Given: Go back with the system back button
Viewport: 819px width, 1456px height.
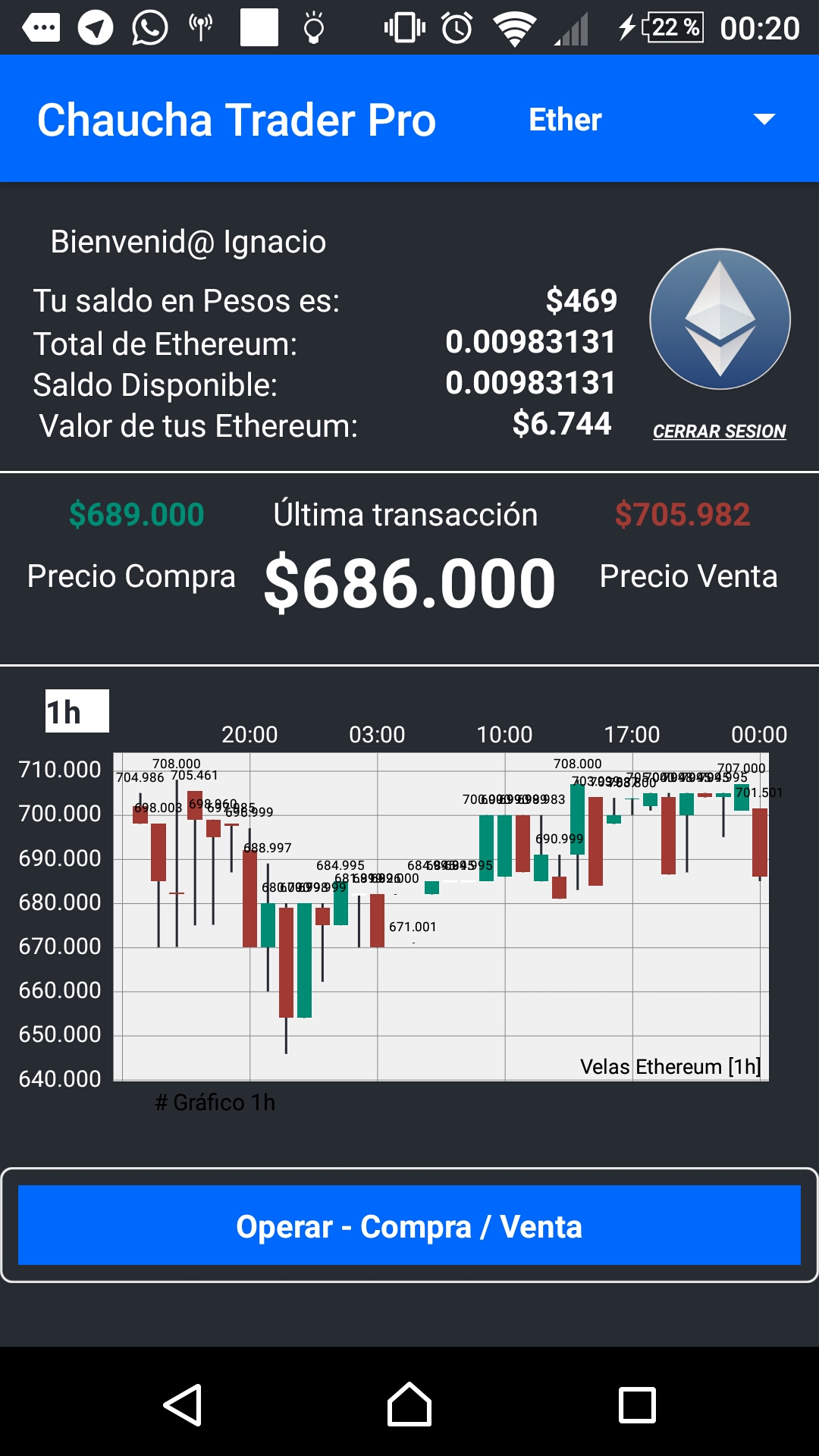Looking at the screenshot, I should click(x=183, y=1404).
